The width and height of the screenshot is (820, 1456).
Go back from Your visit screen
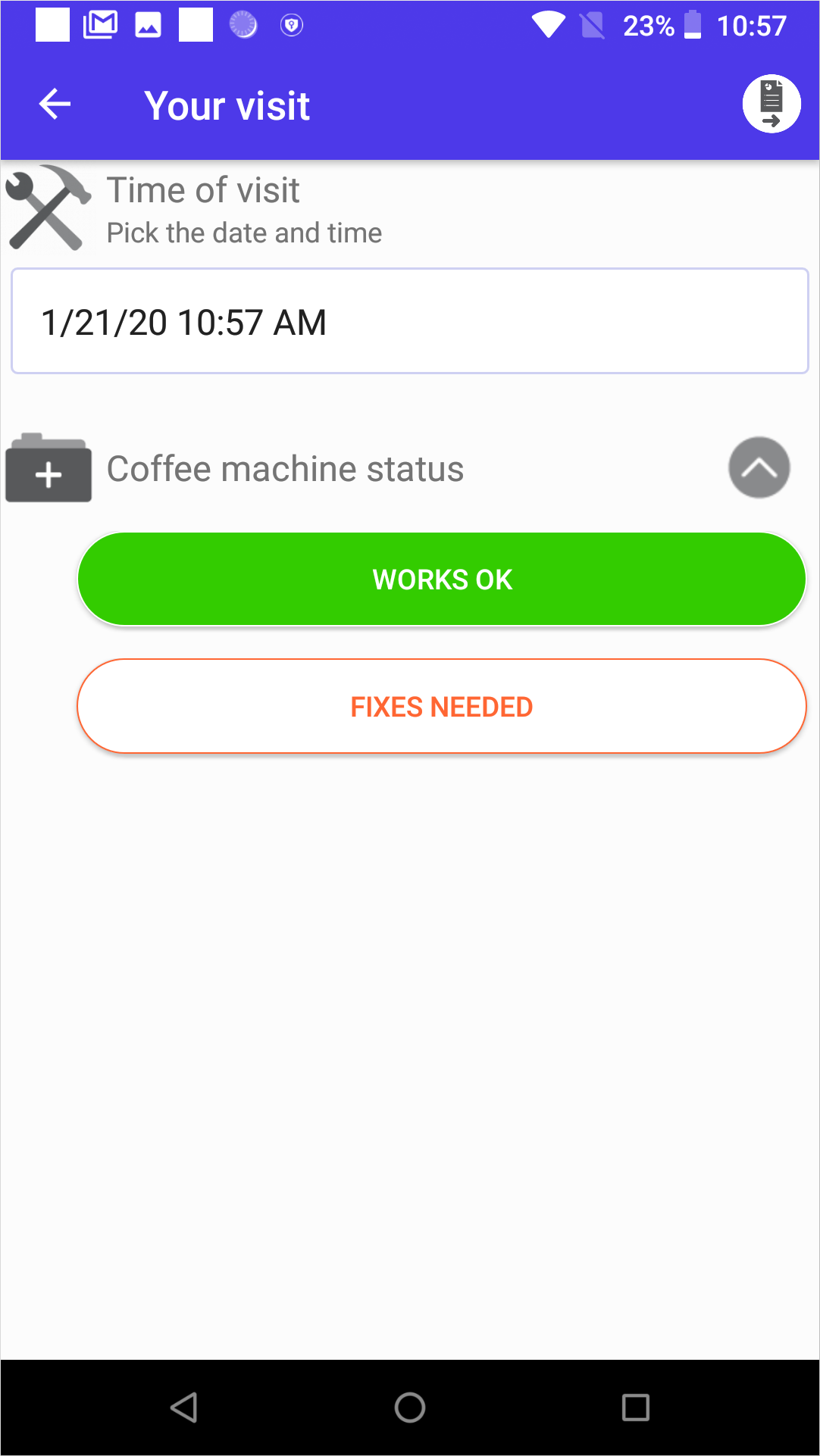pyautogui.click(x=55, y=105)
